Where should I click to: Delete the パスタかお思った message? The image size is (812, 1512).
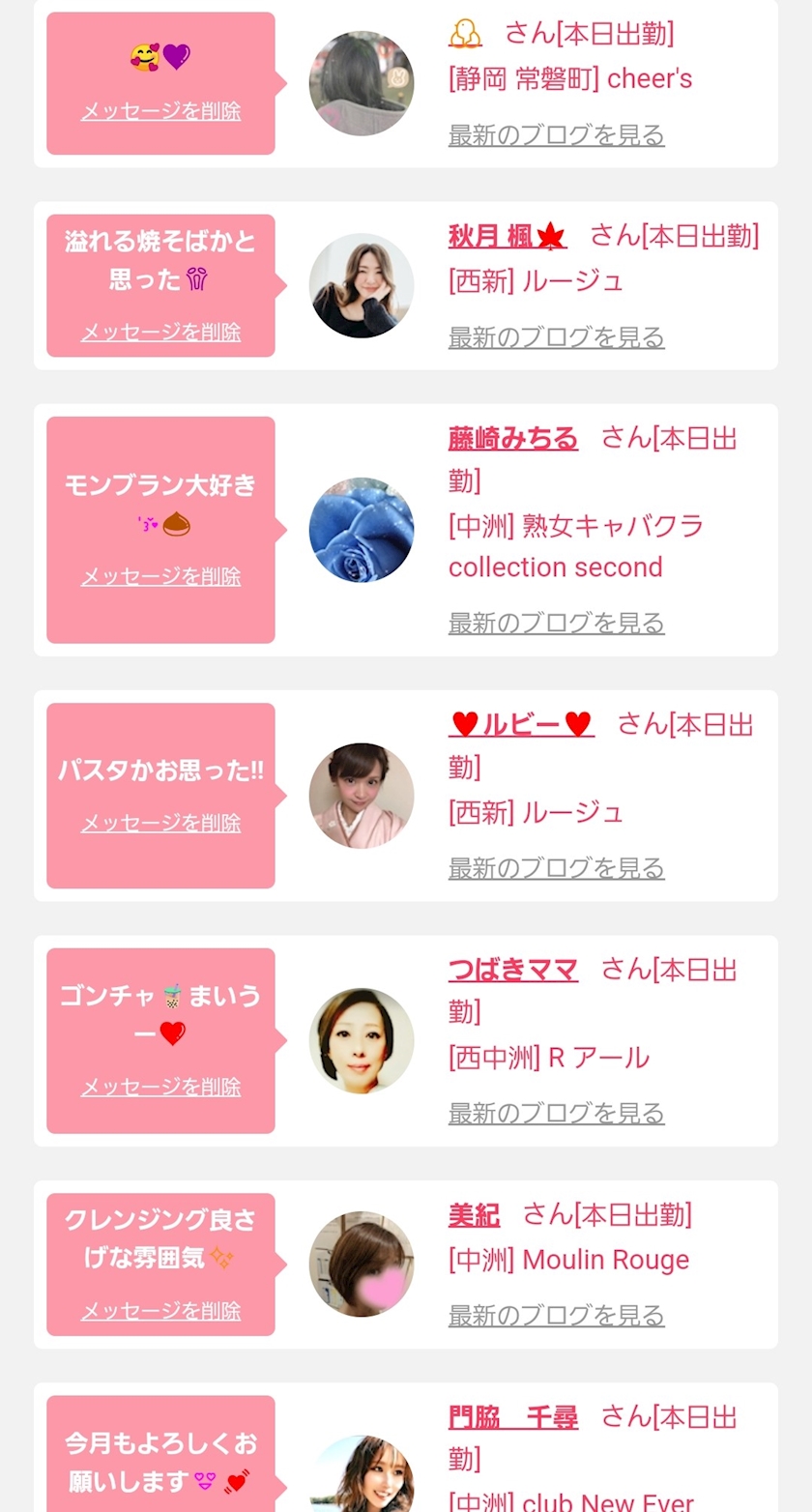(x=160, y=823)
